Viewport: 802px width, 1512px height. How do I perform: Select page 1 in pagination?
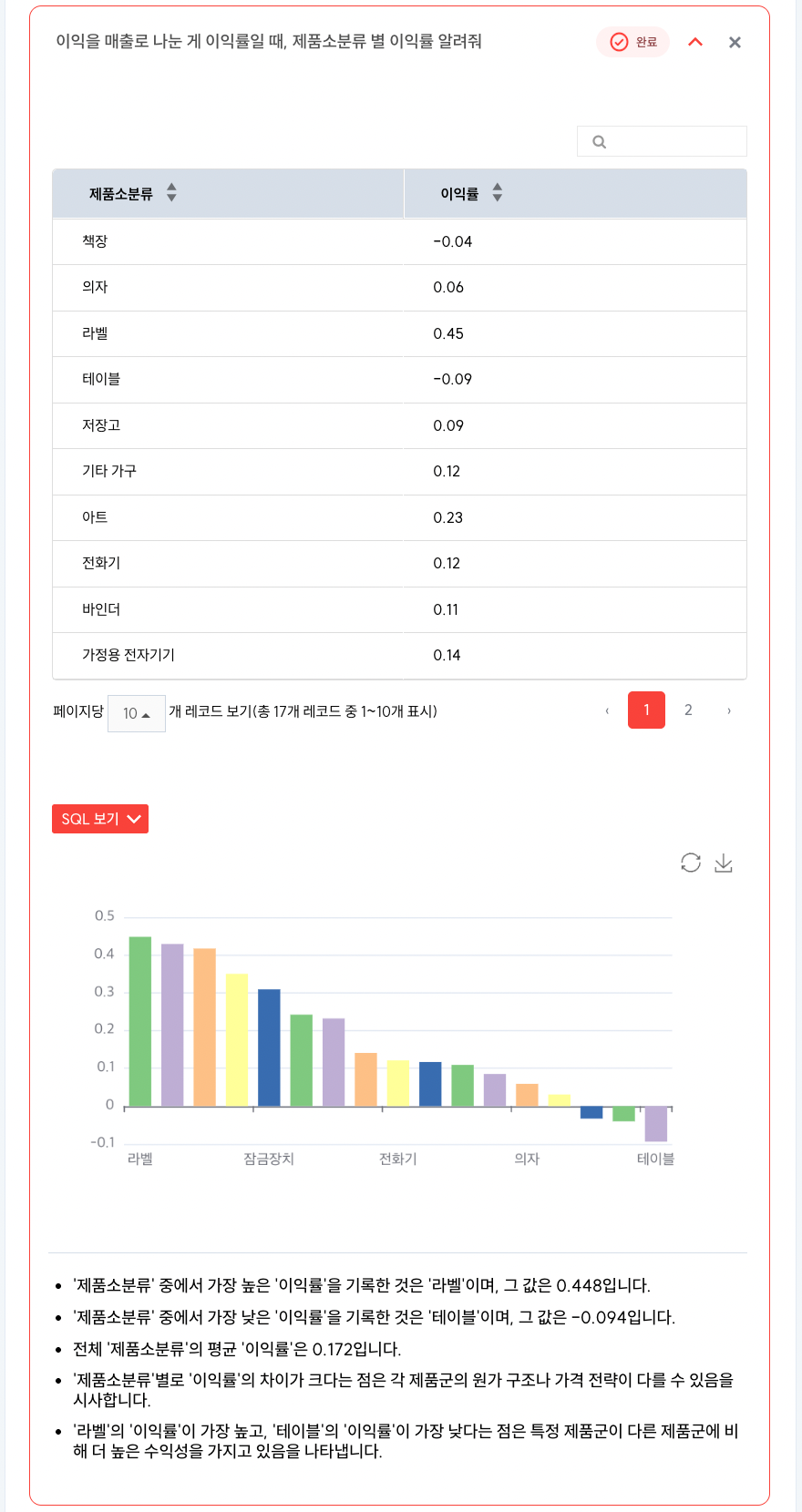(x=646, y=710)
